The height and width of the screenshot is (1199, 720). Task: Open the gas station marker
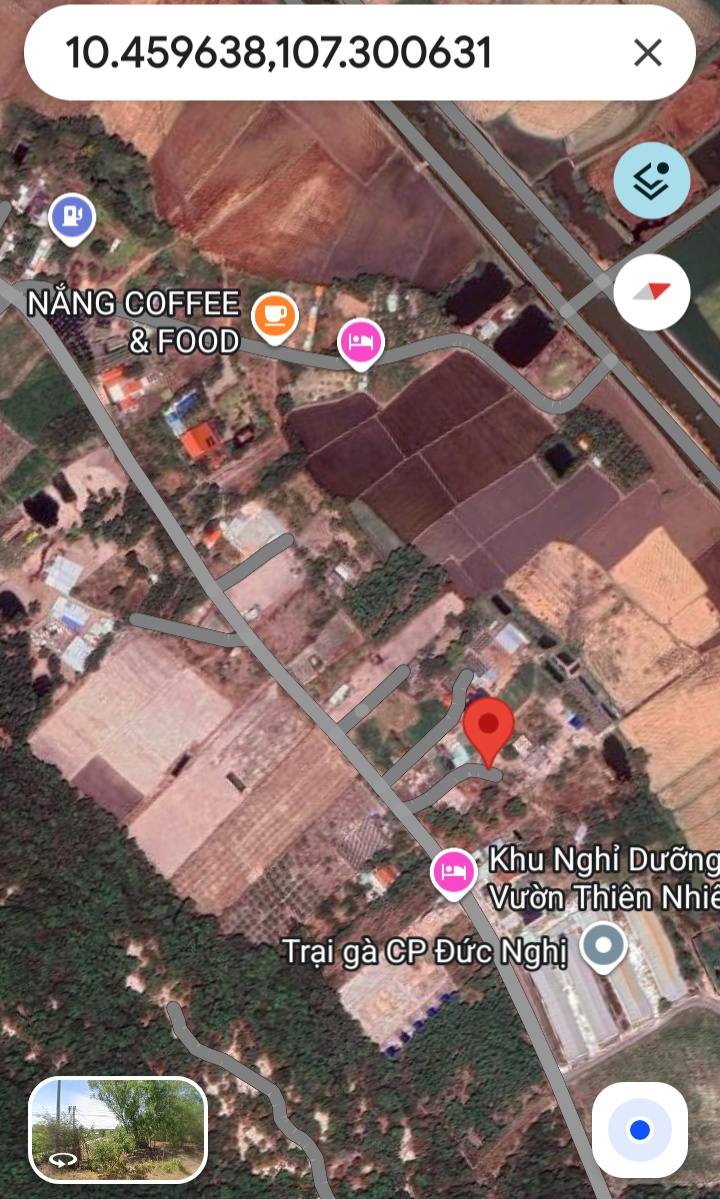tap(72, 216)
